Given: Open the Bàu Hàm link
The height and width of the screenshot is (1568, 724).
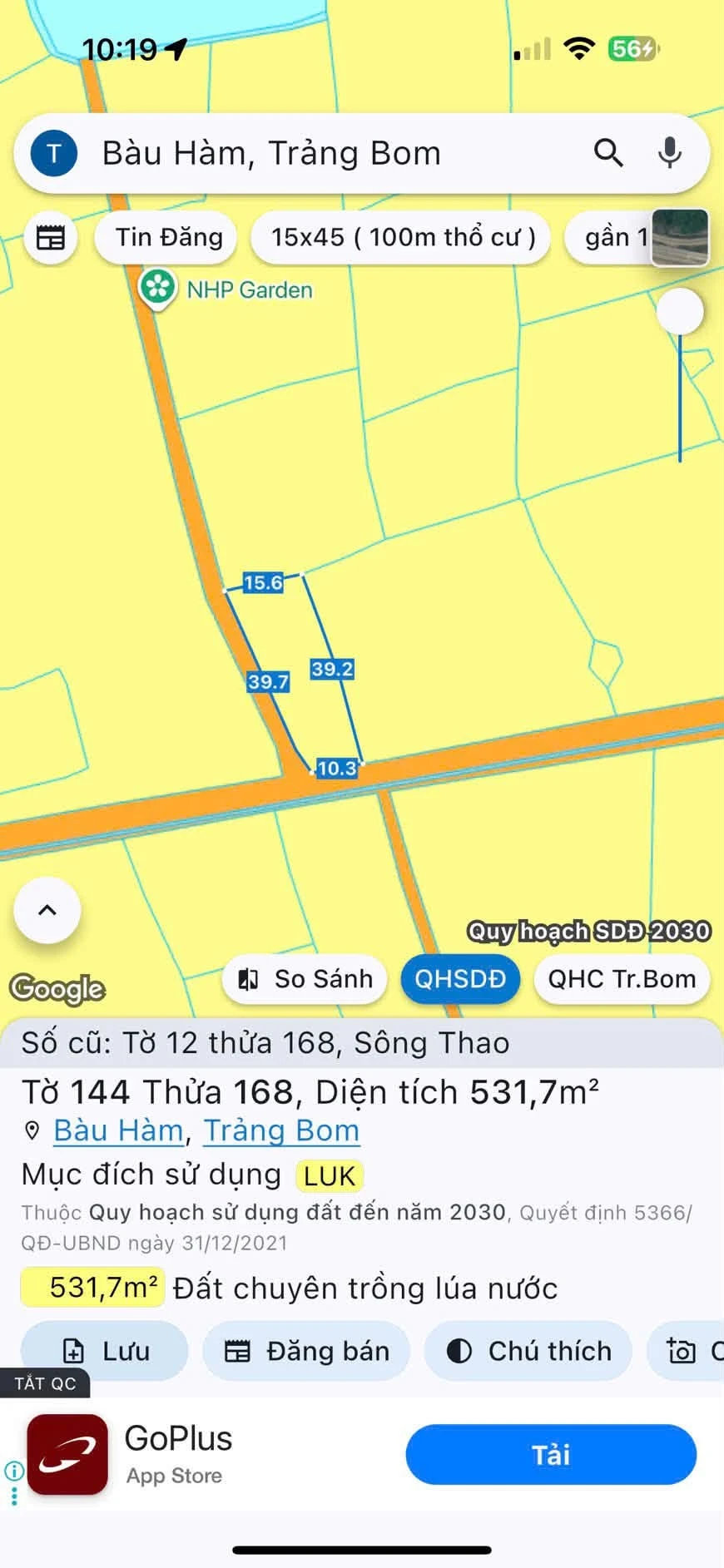Looking at the screenshot, I should pyautogui.click(x=118, y=1130).
